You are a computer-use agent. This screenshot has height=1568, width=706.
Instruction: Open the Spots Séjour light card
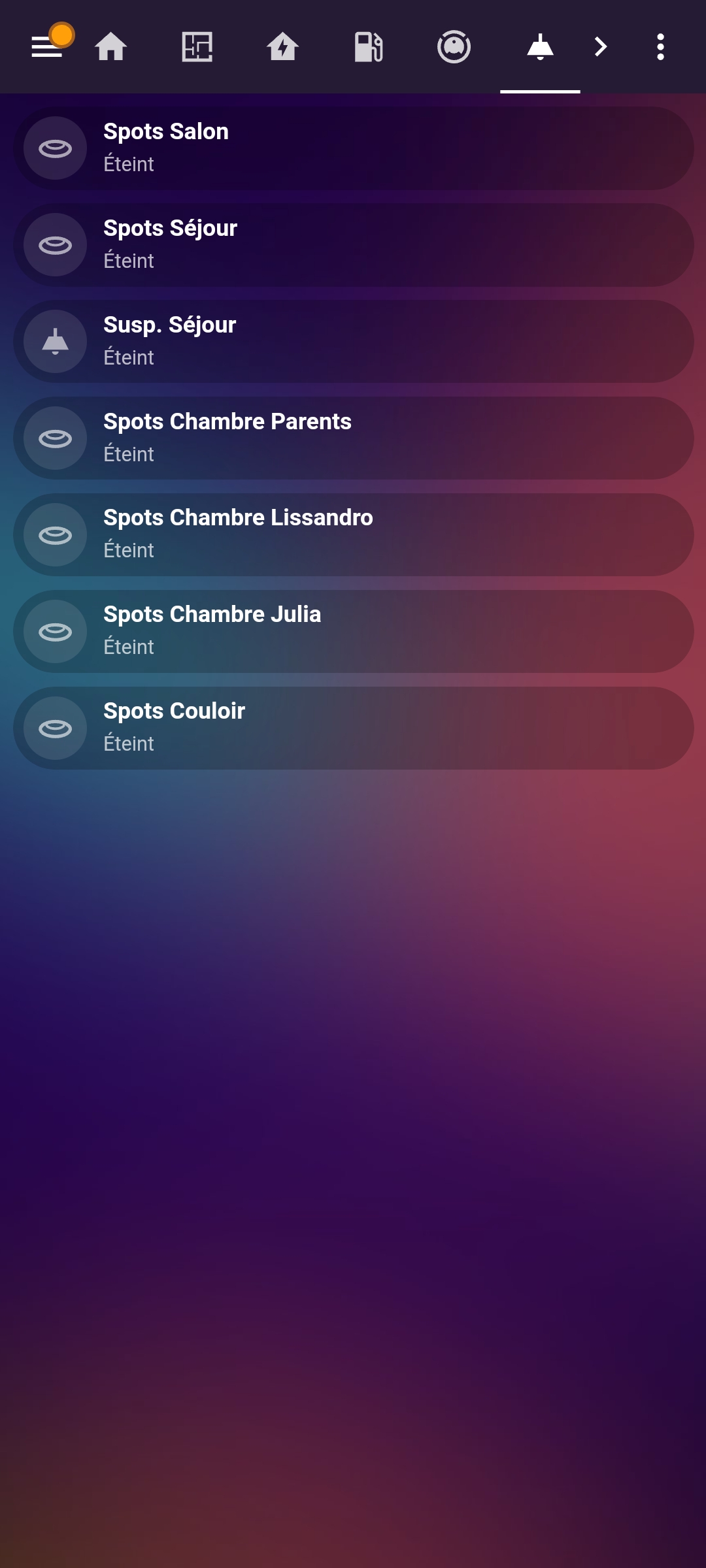pyautogui.click(x=354, y=245)
